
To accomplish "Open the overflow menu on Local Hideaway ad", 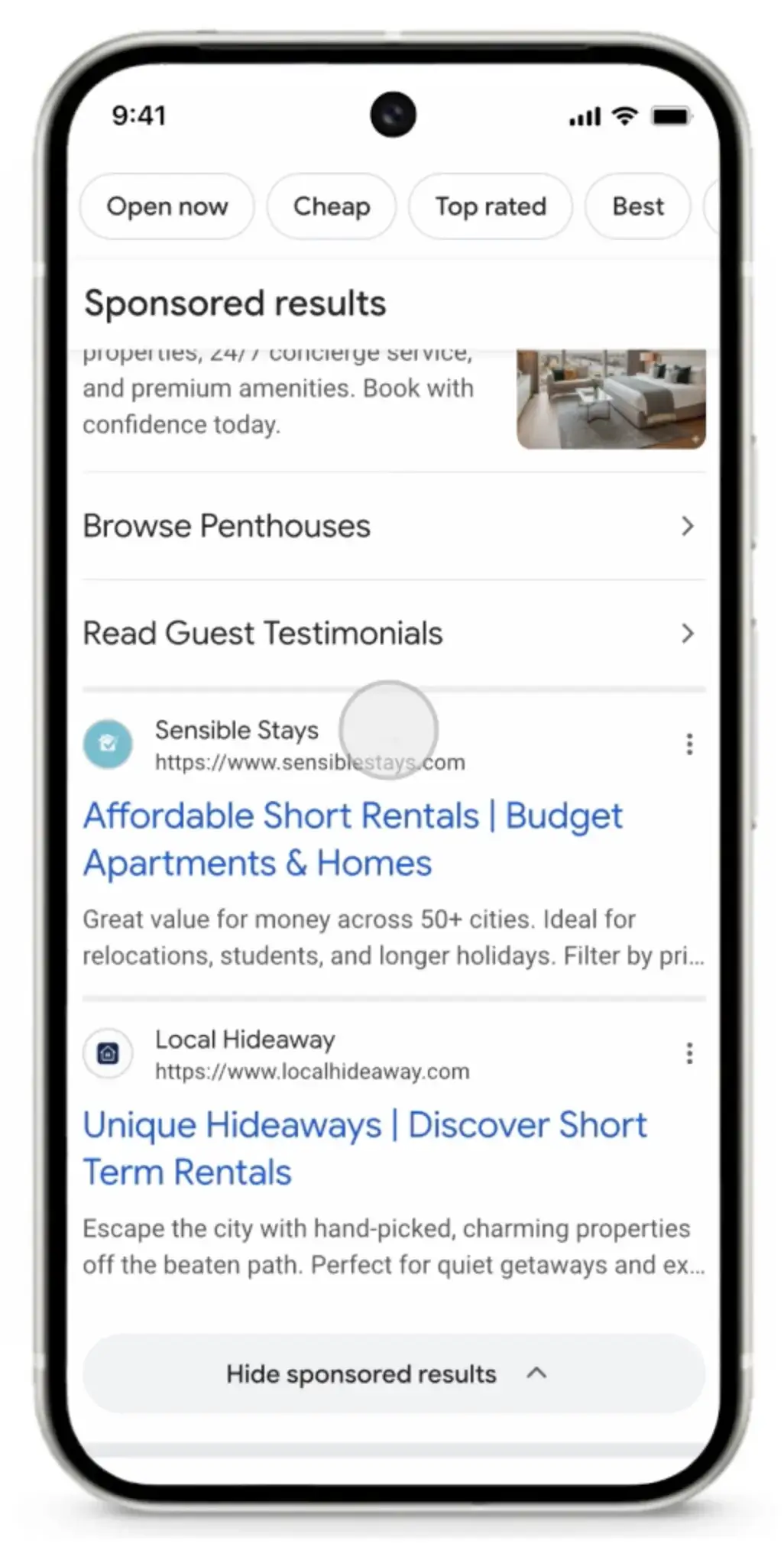I will (x=688, y=1053).
